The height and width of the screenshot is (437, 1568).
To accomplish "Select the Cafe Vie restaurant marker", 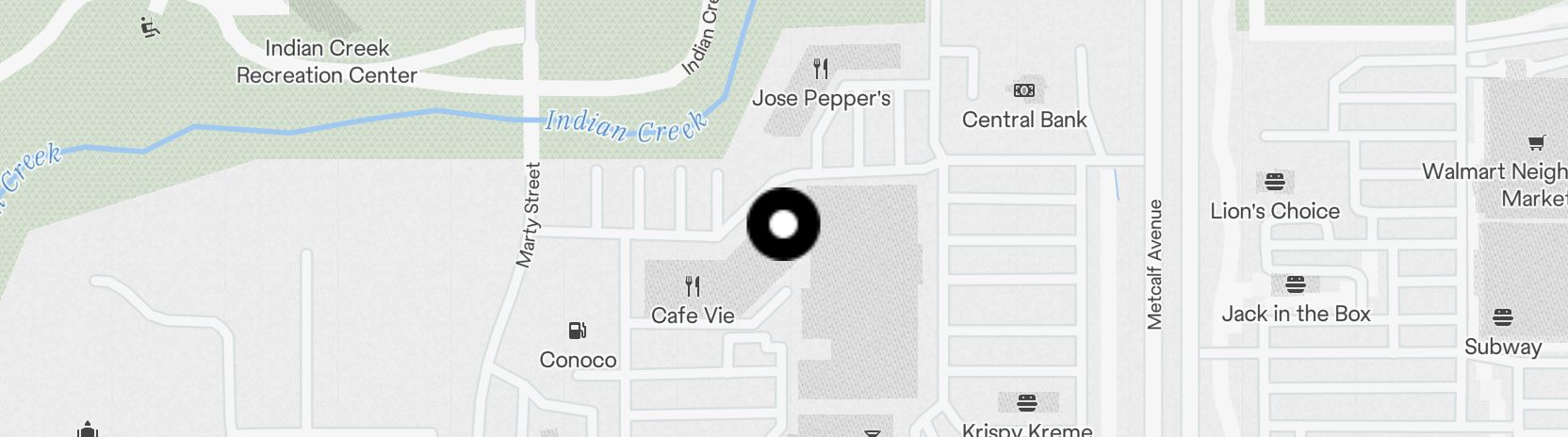I will (693, 285).
